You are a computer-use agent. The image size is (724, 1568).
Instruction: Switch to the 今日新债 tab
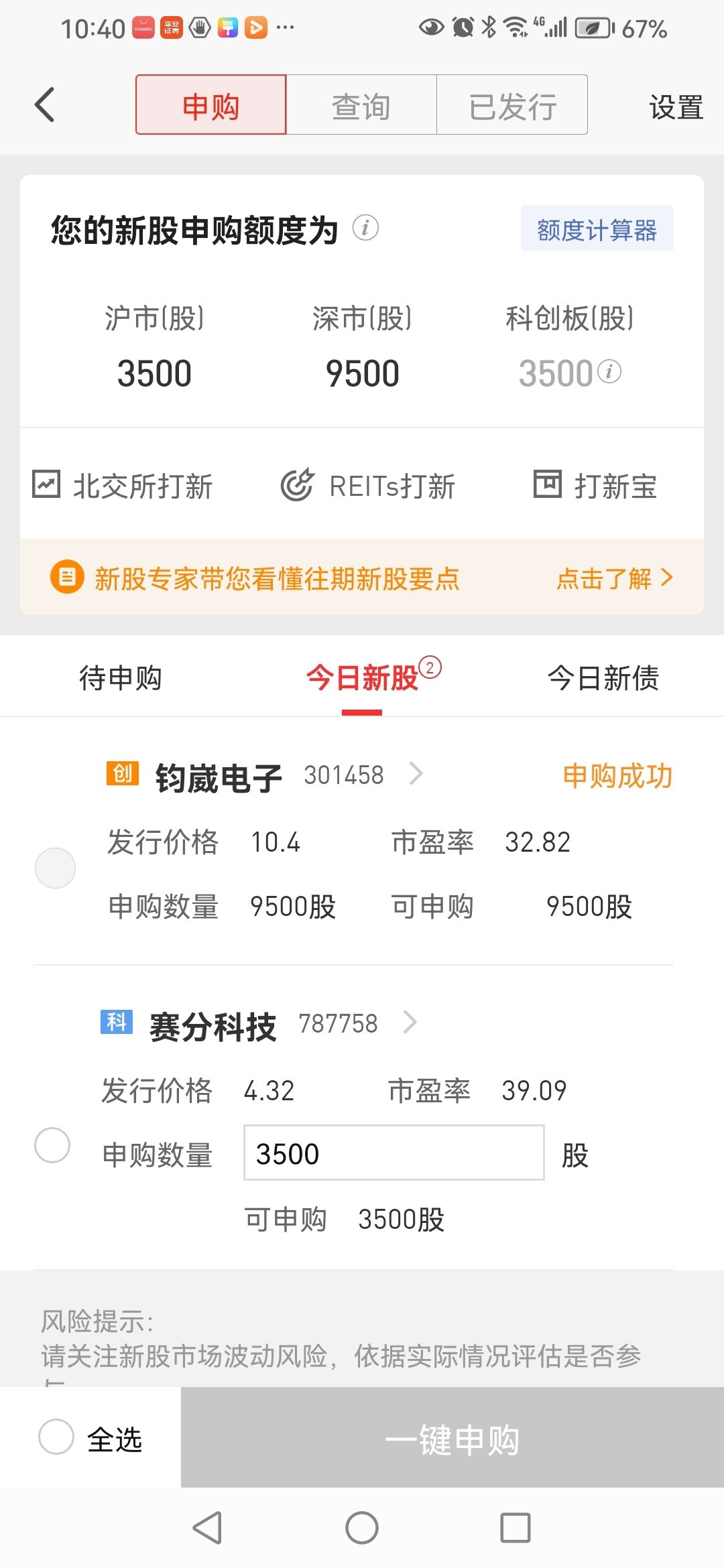click(x=603, y=677)
